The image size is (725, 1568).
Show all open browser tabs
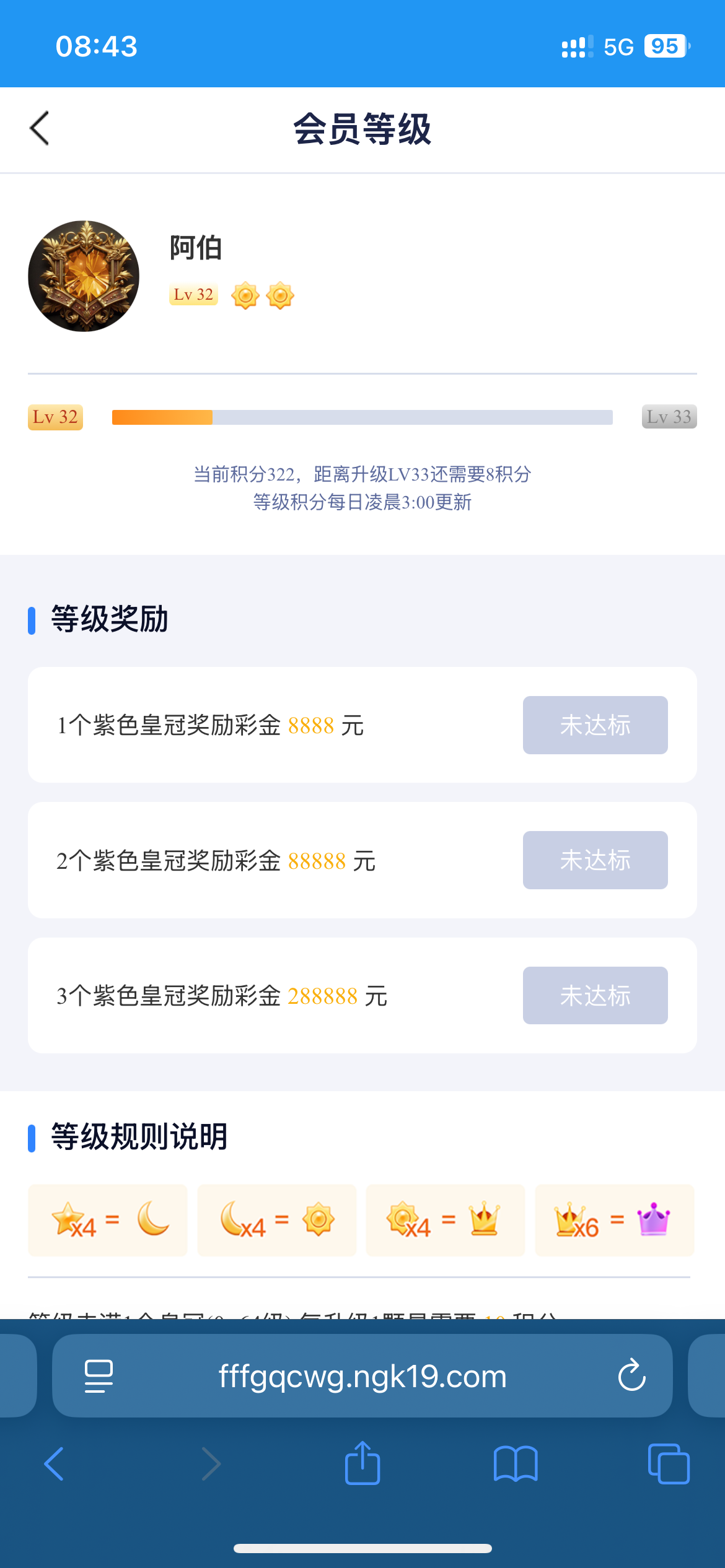(x=669, y=1464)
